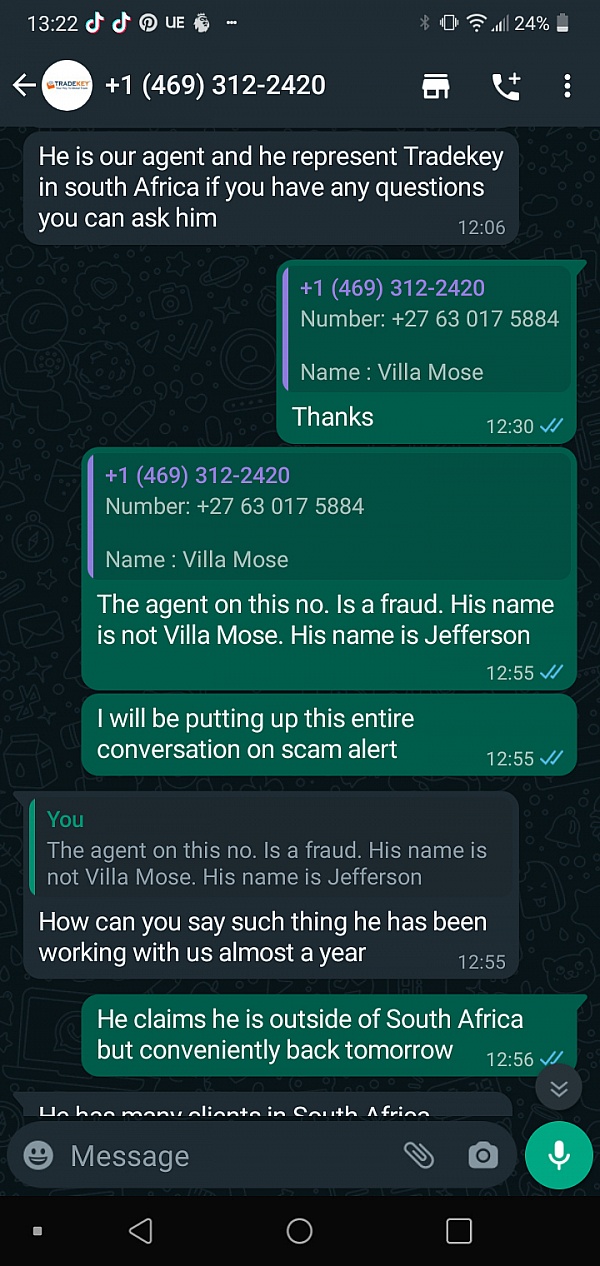Tap the system back navigation button
600x1266 pixels.
point(141,1231)
